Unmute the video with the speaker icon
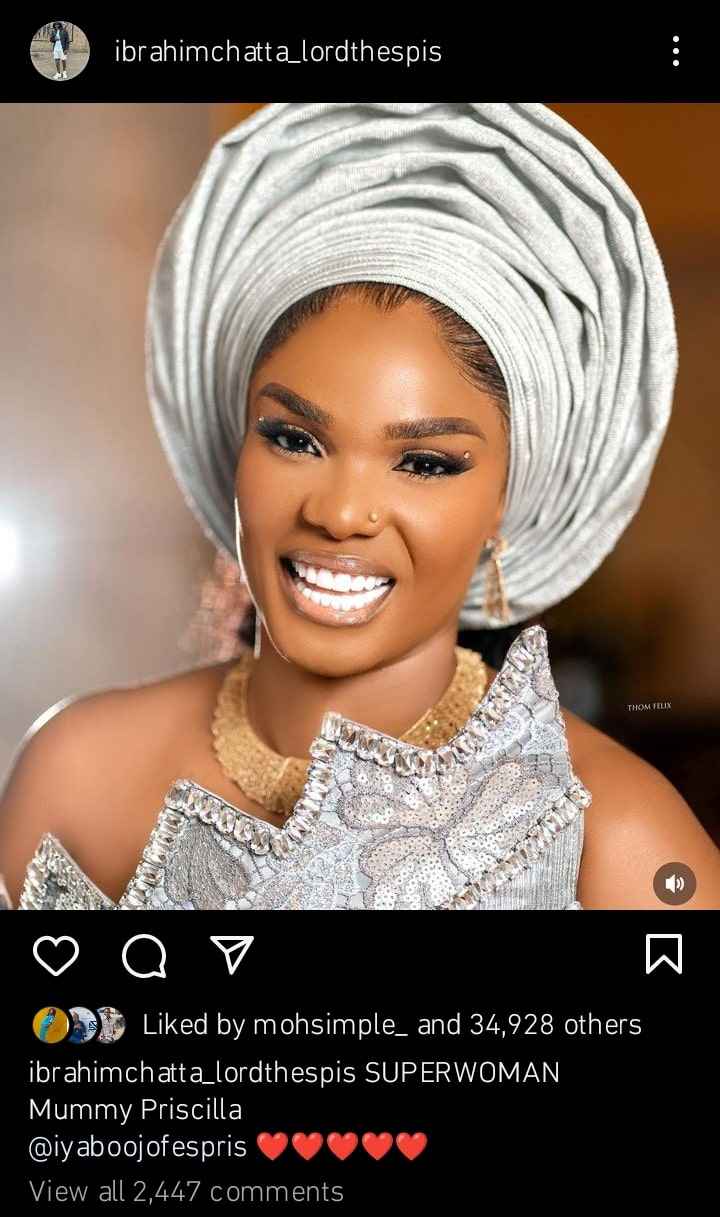This screenshot has width=720, height=1217. 675,883
